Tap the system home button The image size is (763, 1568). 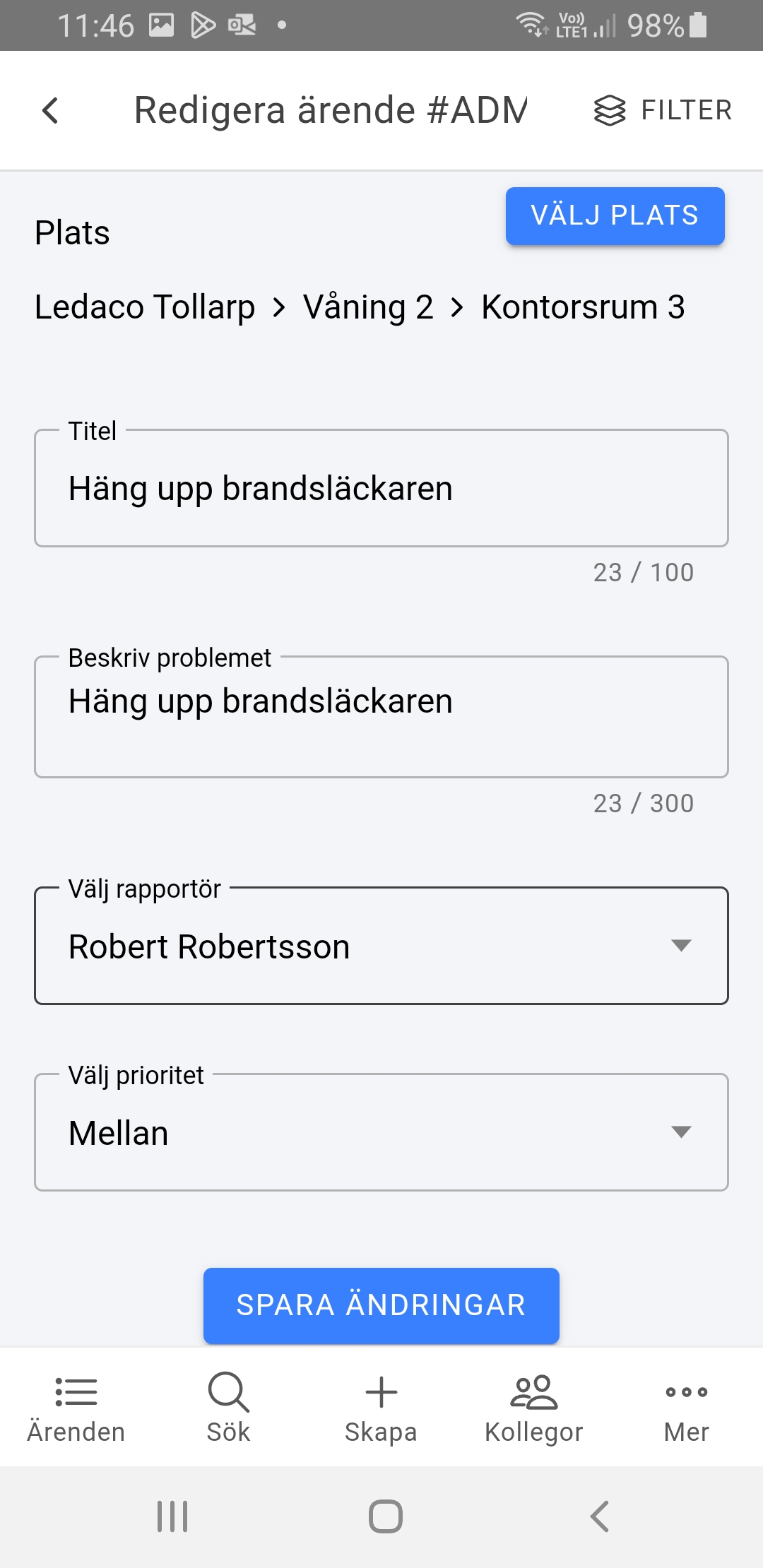click(x=386, y=1516)
